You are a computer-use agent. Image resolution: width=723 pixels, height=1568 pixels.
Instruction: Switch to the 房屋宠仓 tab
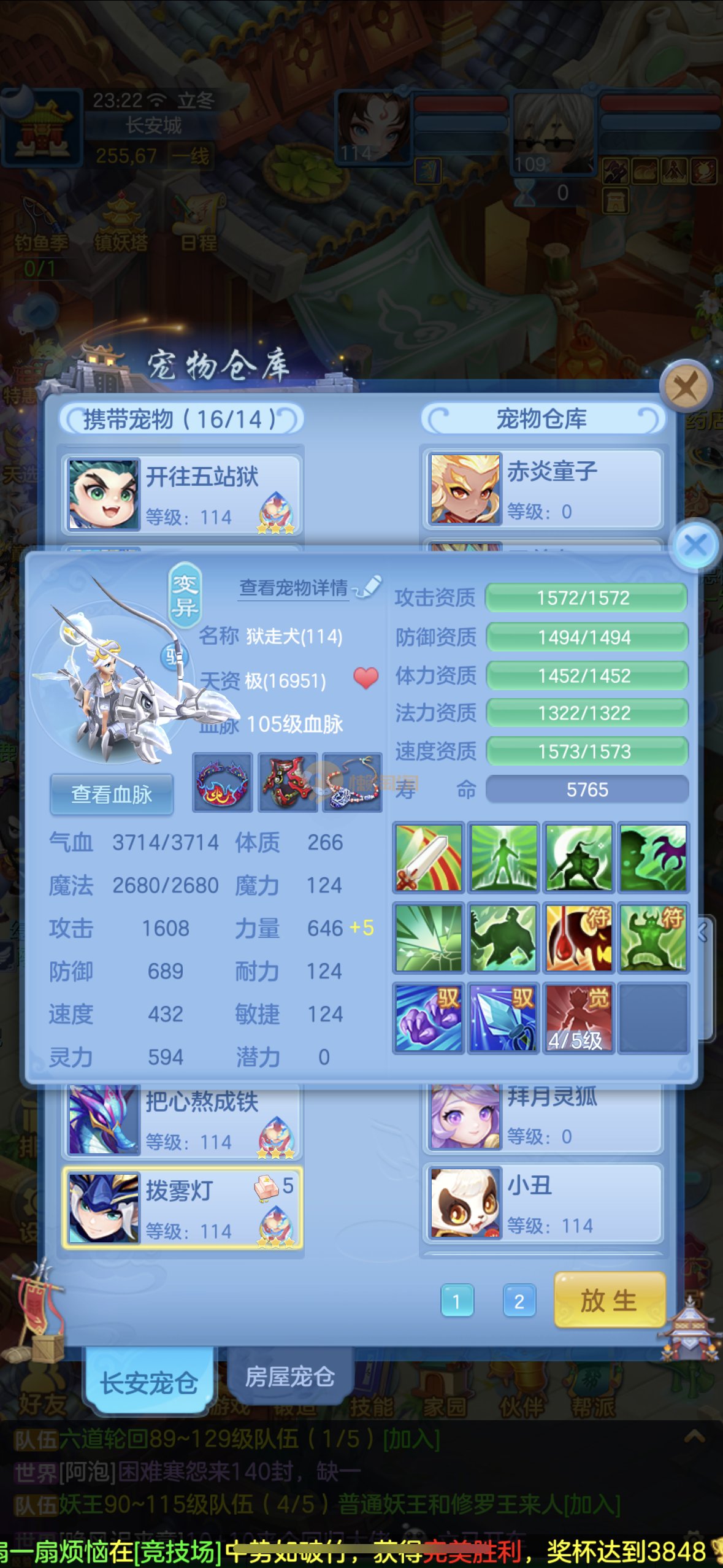pyautogui.click(x=289, y=1377)
